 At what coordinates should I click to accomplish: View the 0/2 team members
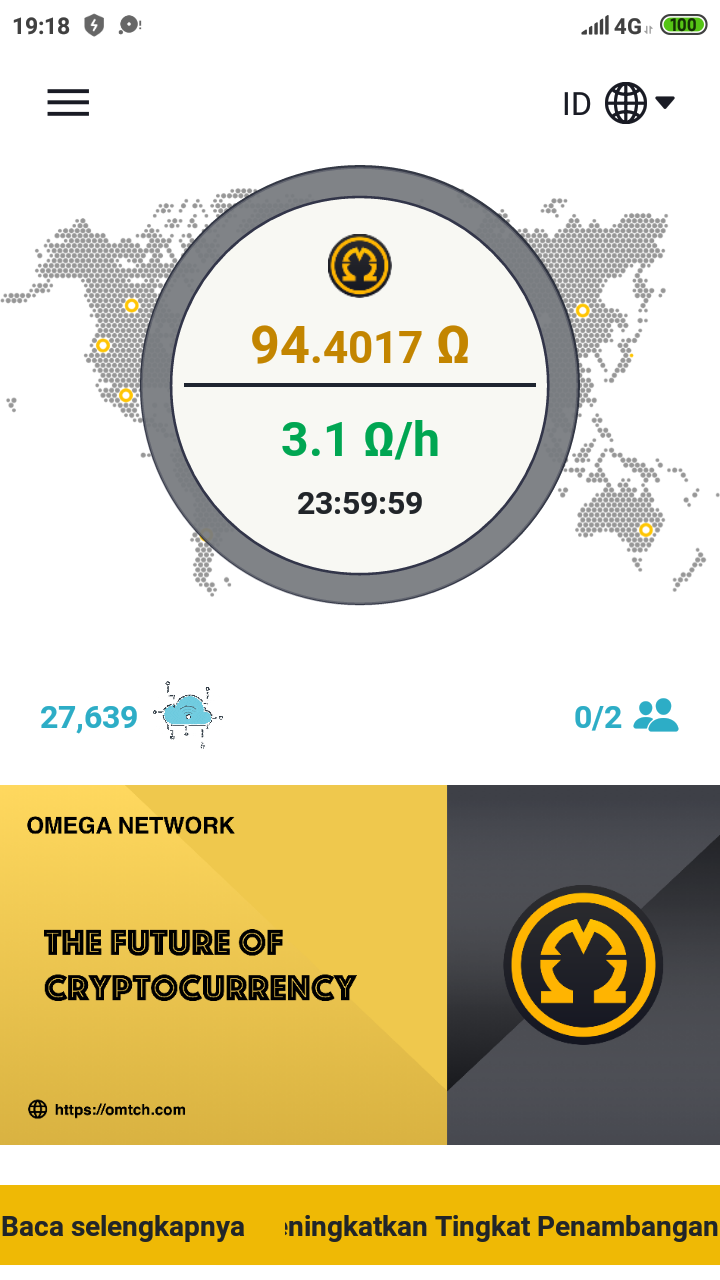626,717
